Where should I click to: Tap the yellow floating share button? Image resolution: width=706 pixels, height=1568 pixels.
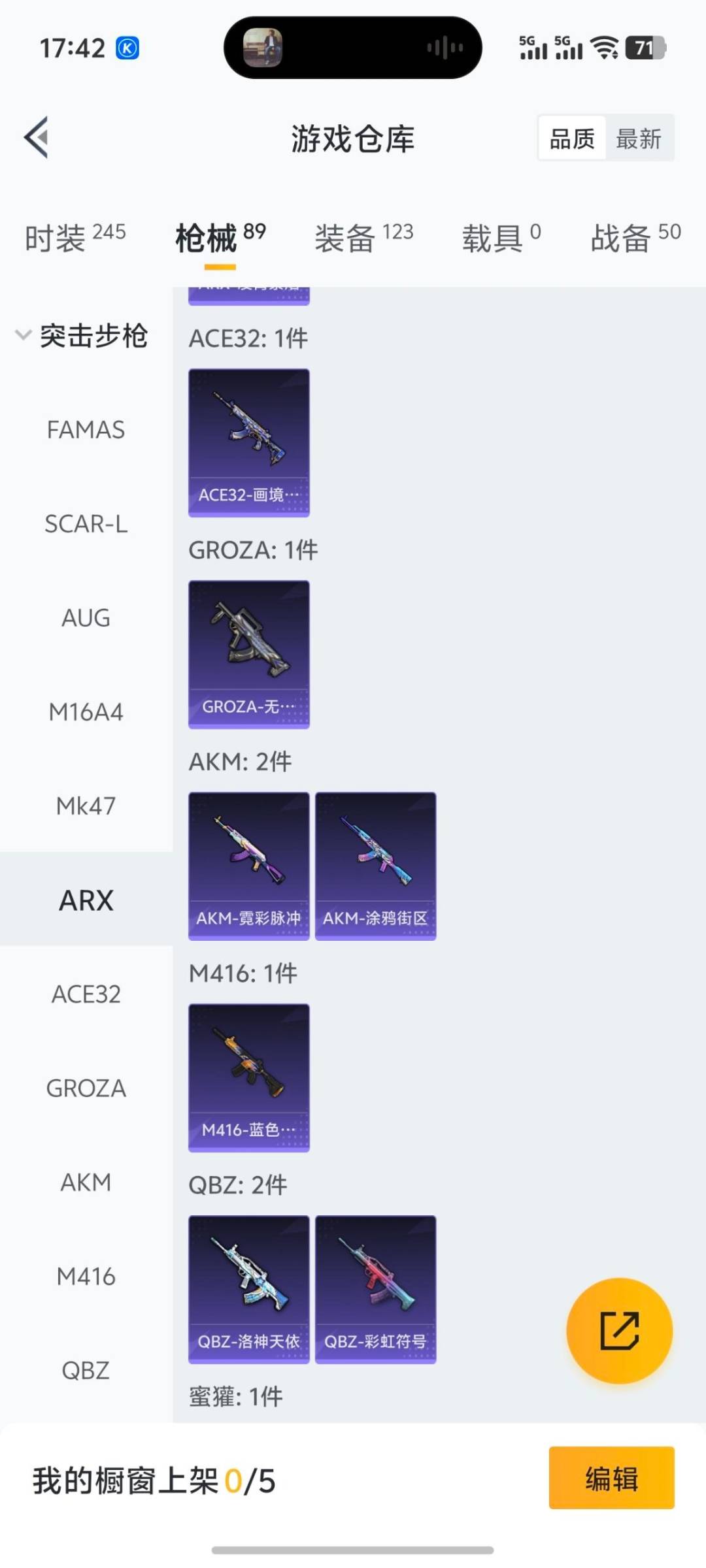tap(619, 1330)
